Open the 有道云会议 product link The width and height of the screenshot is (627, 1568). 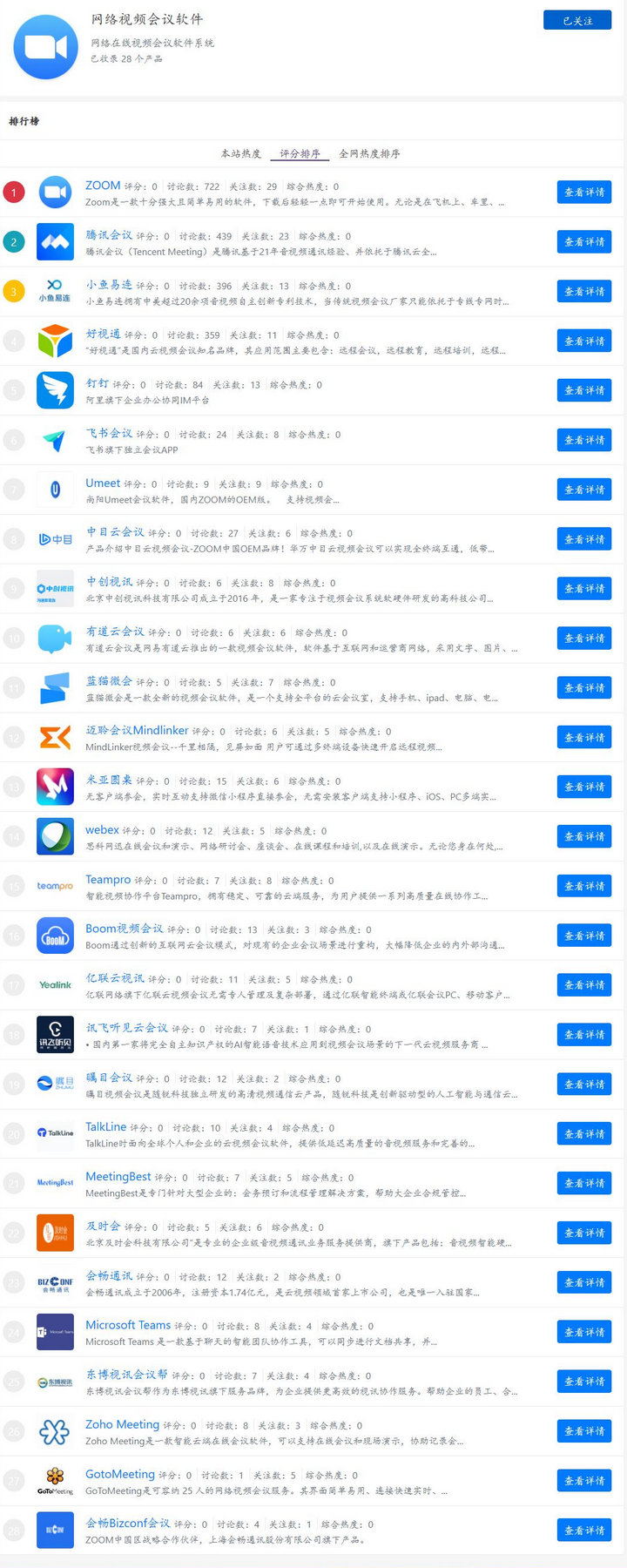pos(115,632)
